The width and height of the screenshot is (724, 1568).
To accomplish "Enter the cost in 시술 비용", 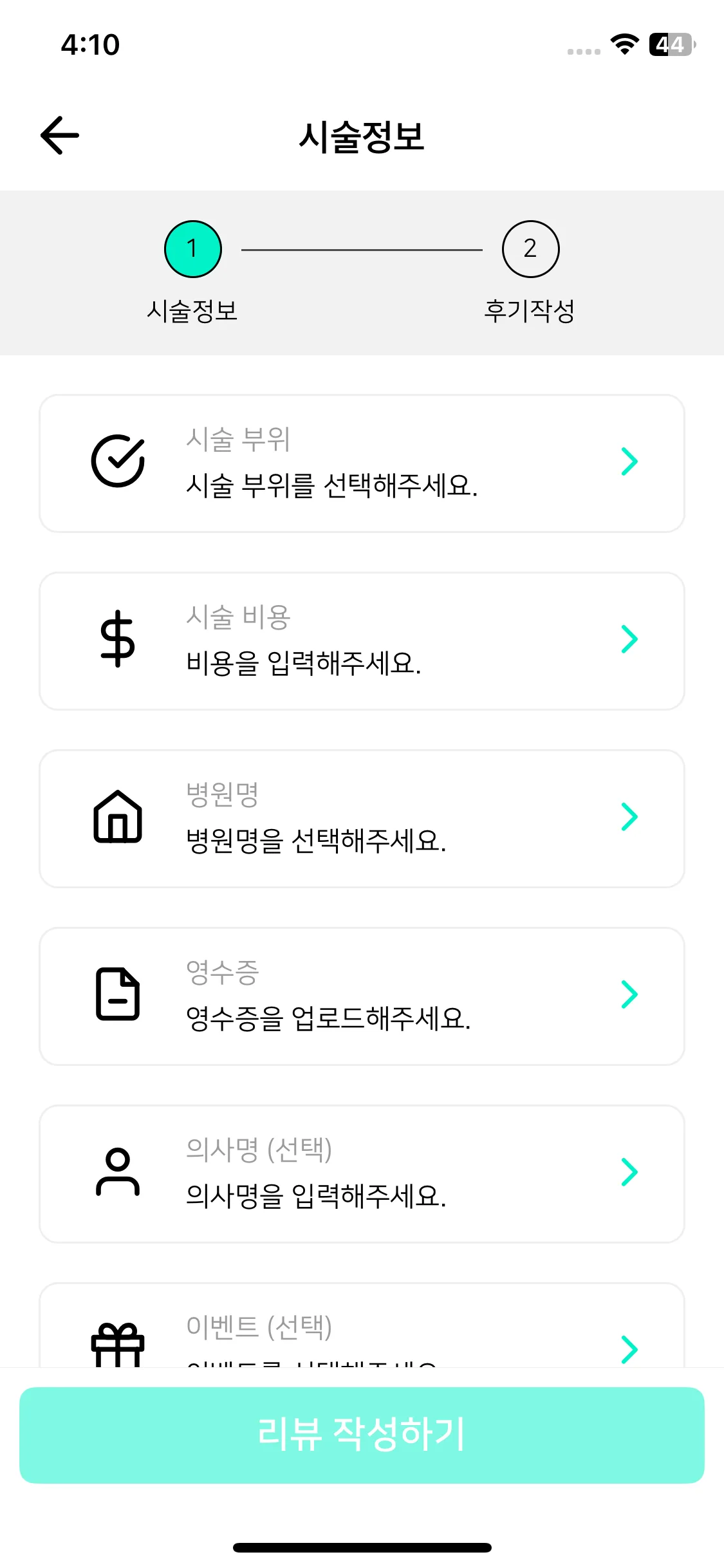I will [x=362, y=641].
